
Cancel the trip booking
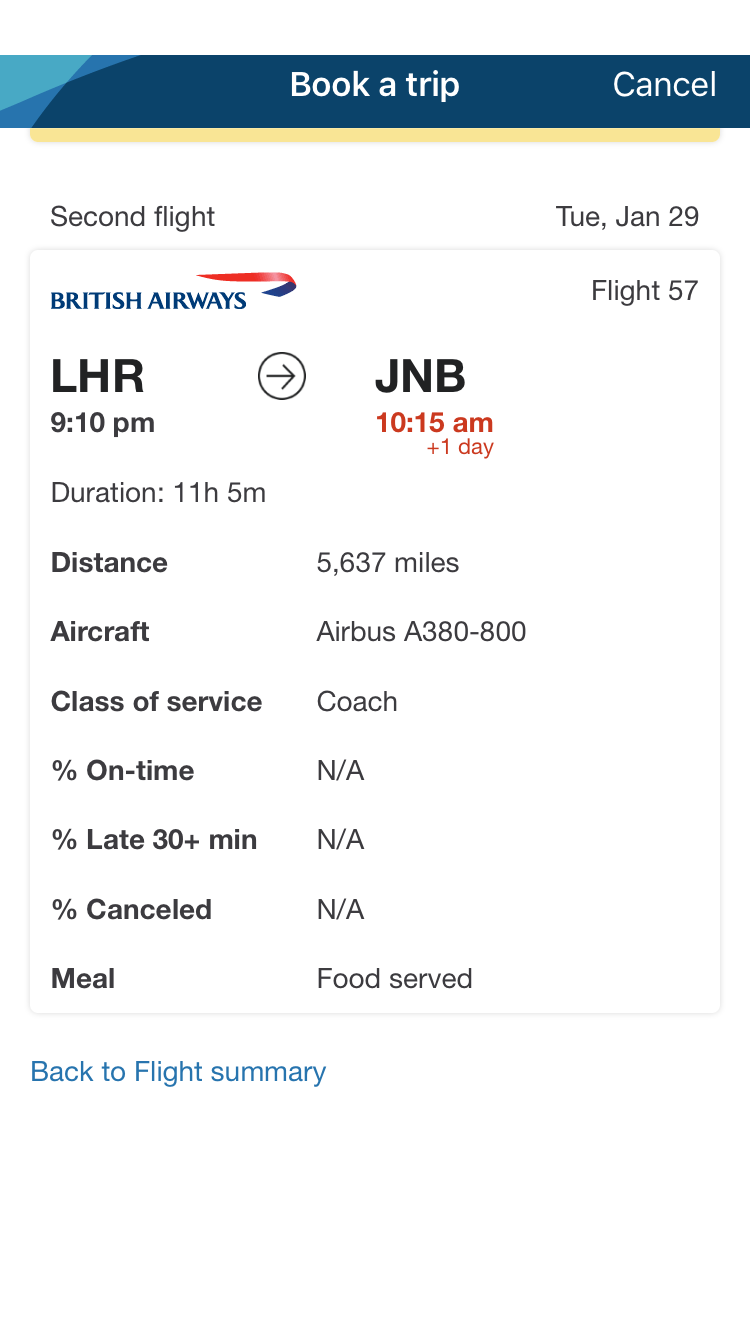pyautogui.click(x=664, y=85)
